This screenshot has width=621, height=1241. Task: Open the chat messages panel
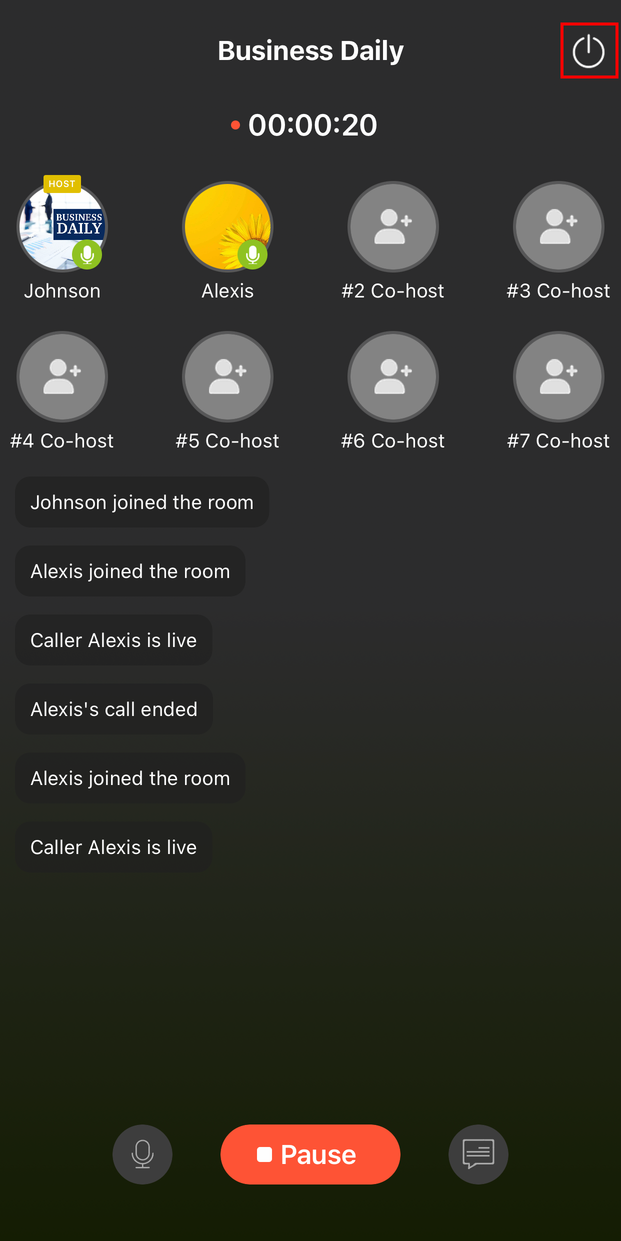point(478,1154)
